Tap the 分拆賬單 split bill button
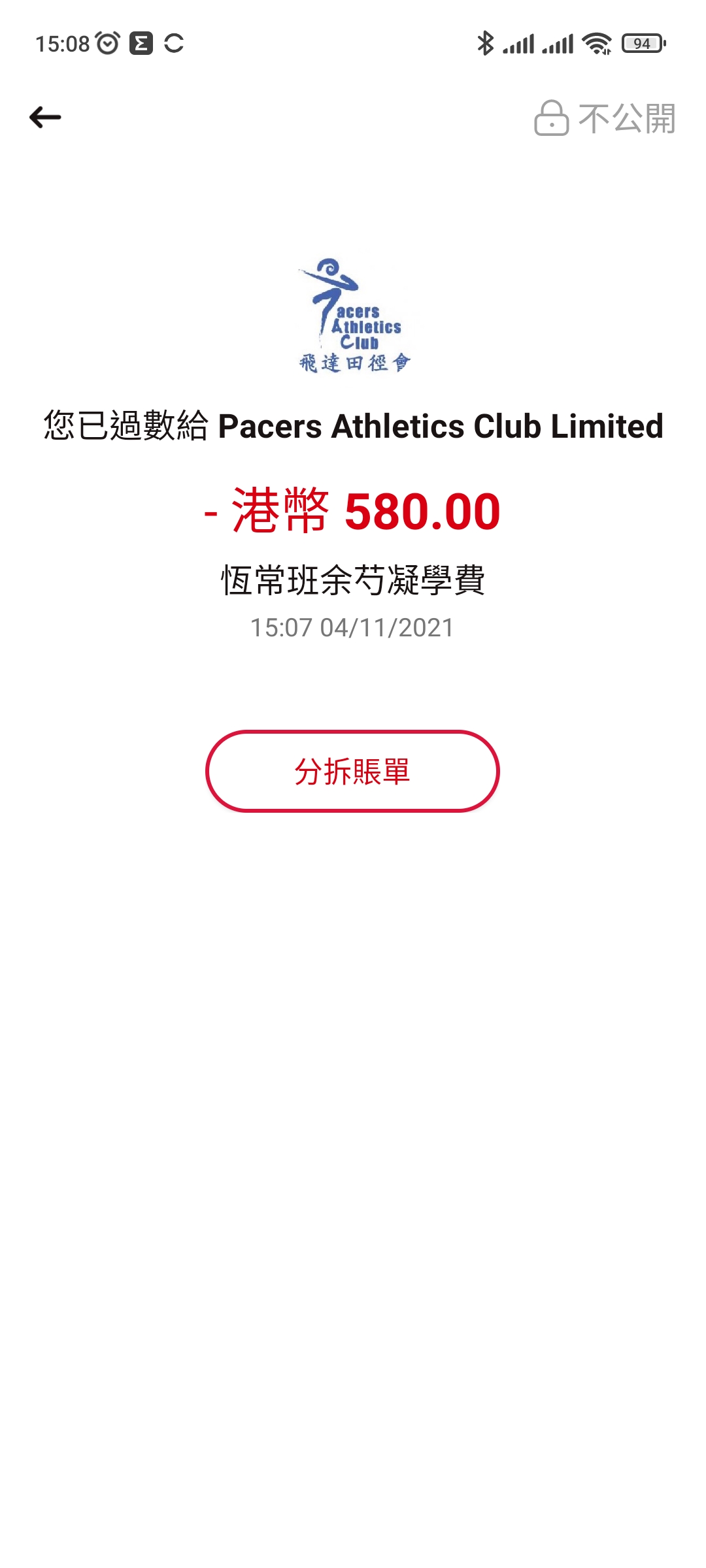 point(352,772)
